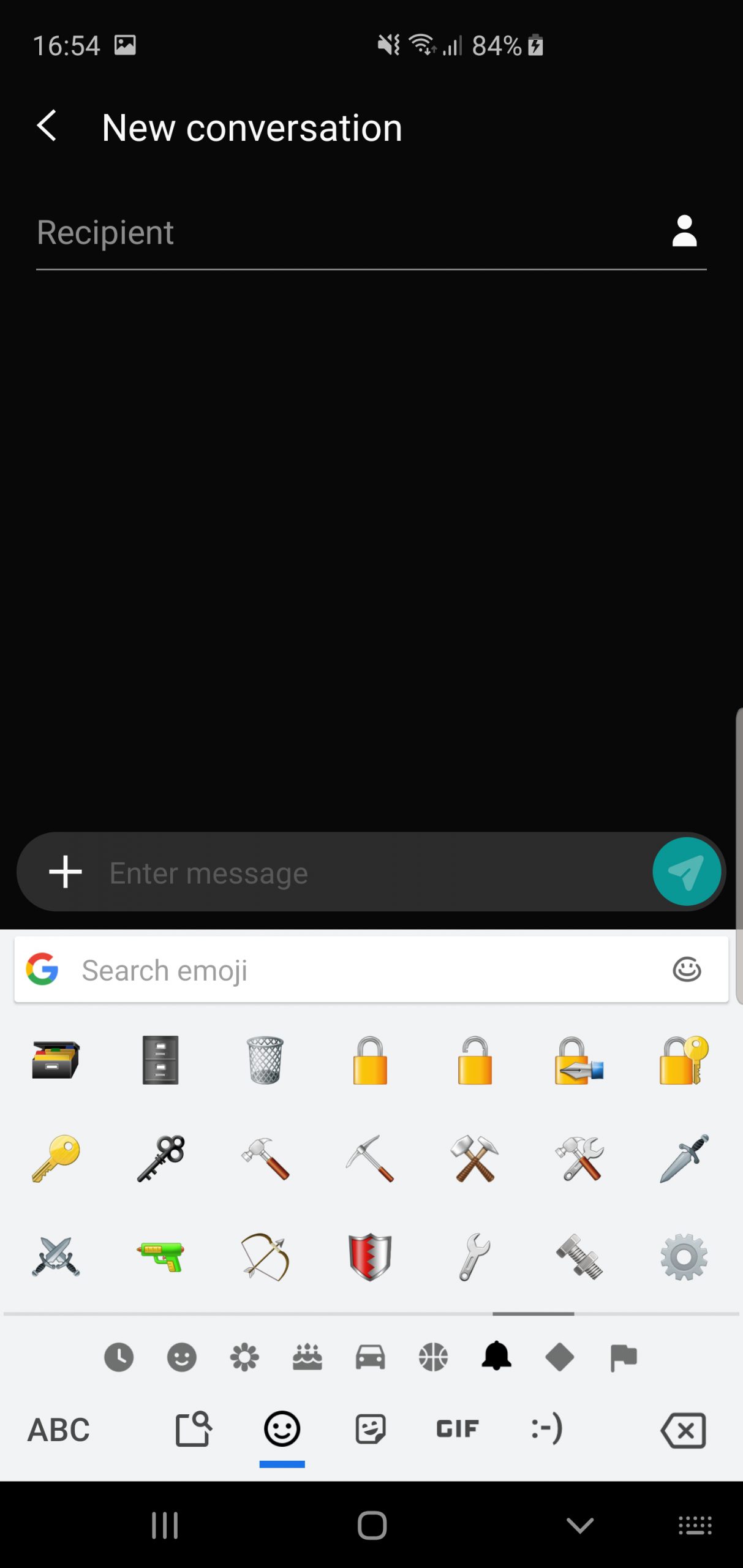This screenshot has height=1568, width=743.
Task: Tap the Recipient field
Action: [x=343, y=232]
